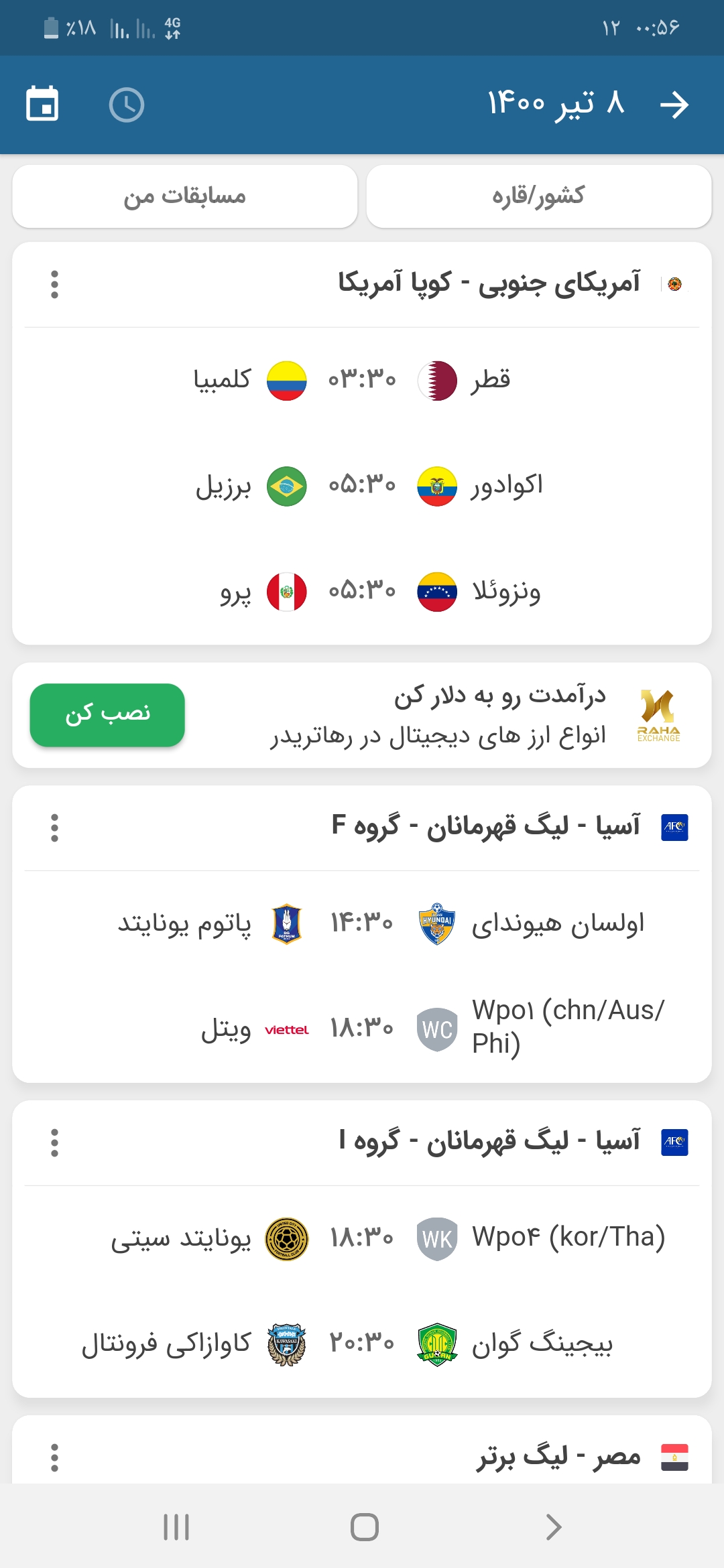Open Wpo4 vs یونایتد سیتی match
Viewport: 724px width, 1568px height.
point(362,1238)
